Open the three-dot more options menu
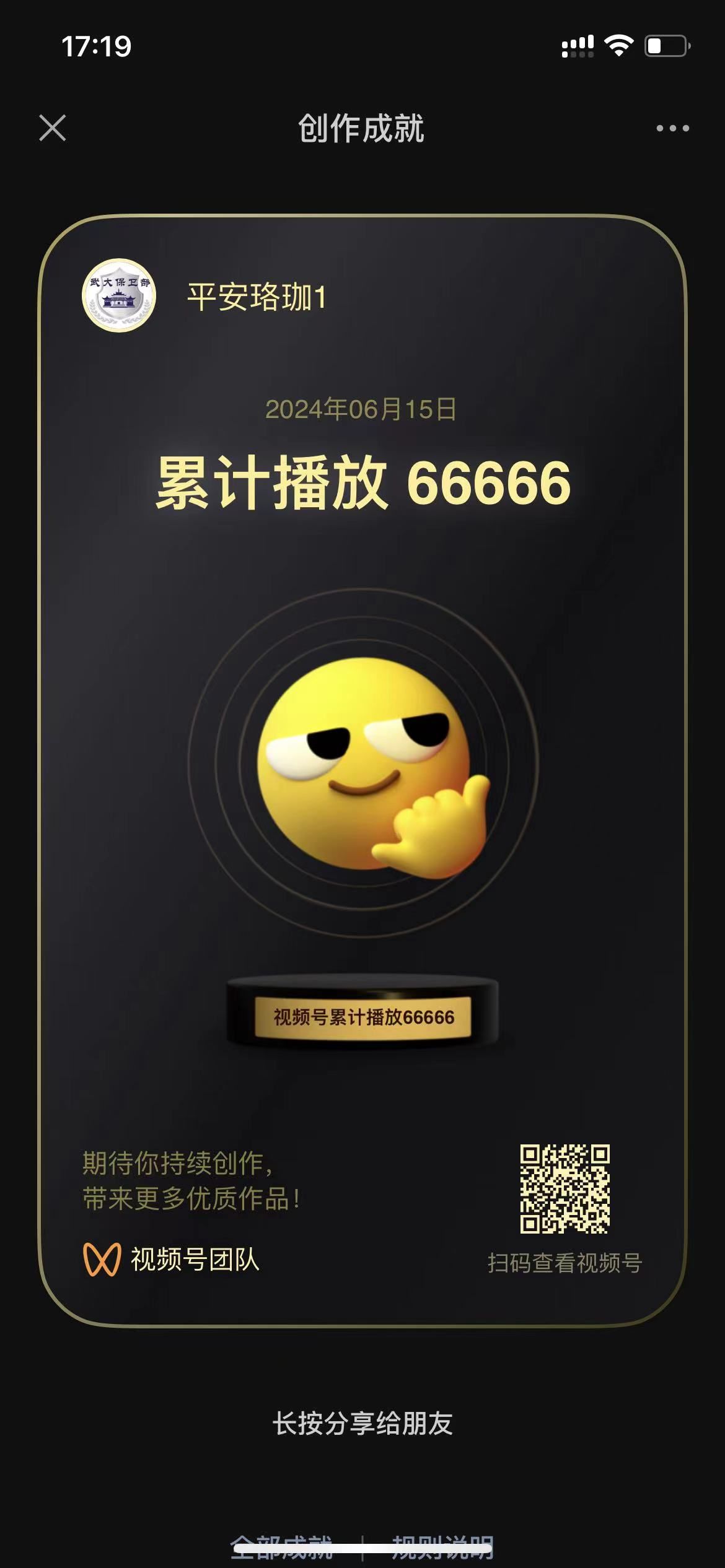Screen dimensions: 725x1568 [672, 128]
